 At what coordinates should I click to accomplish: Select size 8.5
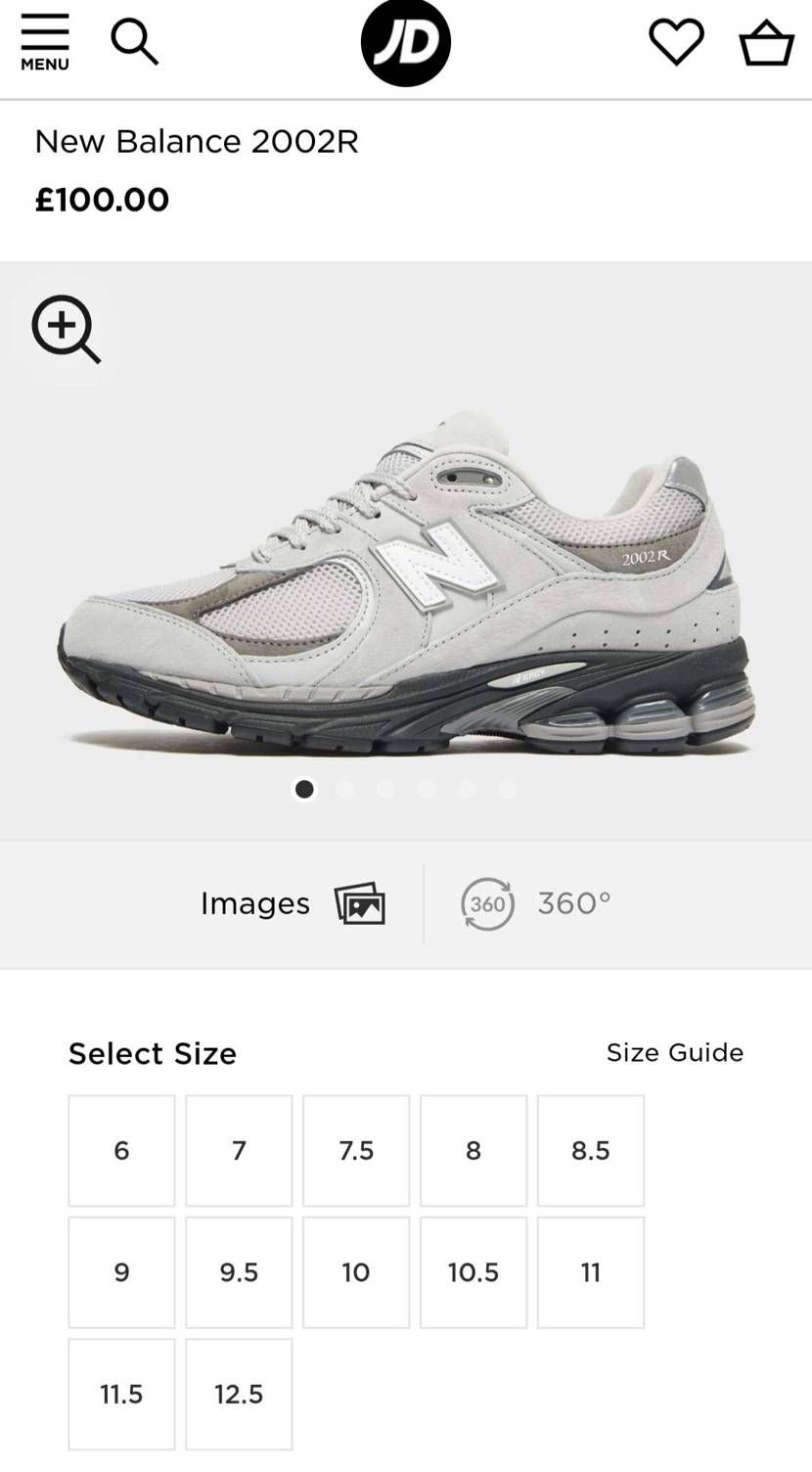(591, 1150)
